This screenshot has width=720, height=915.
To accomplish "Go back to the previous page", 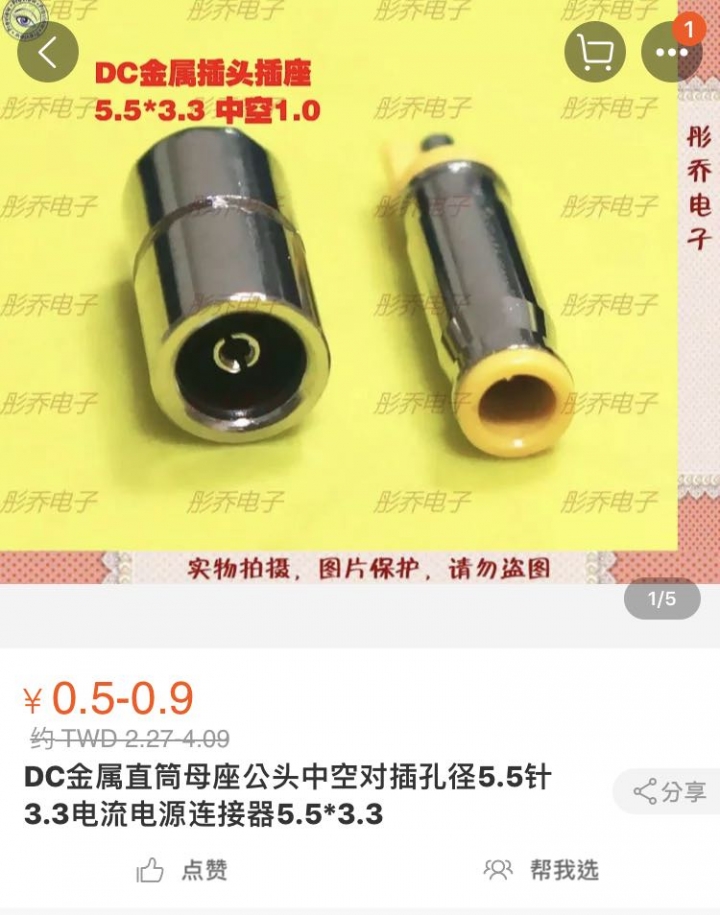I will [x=47, y=51].
